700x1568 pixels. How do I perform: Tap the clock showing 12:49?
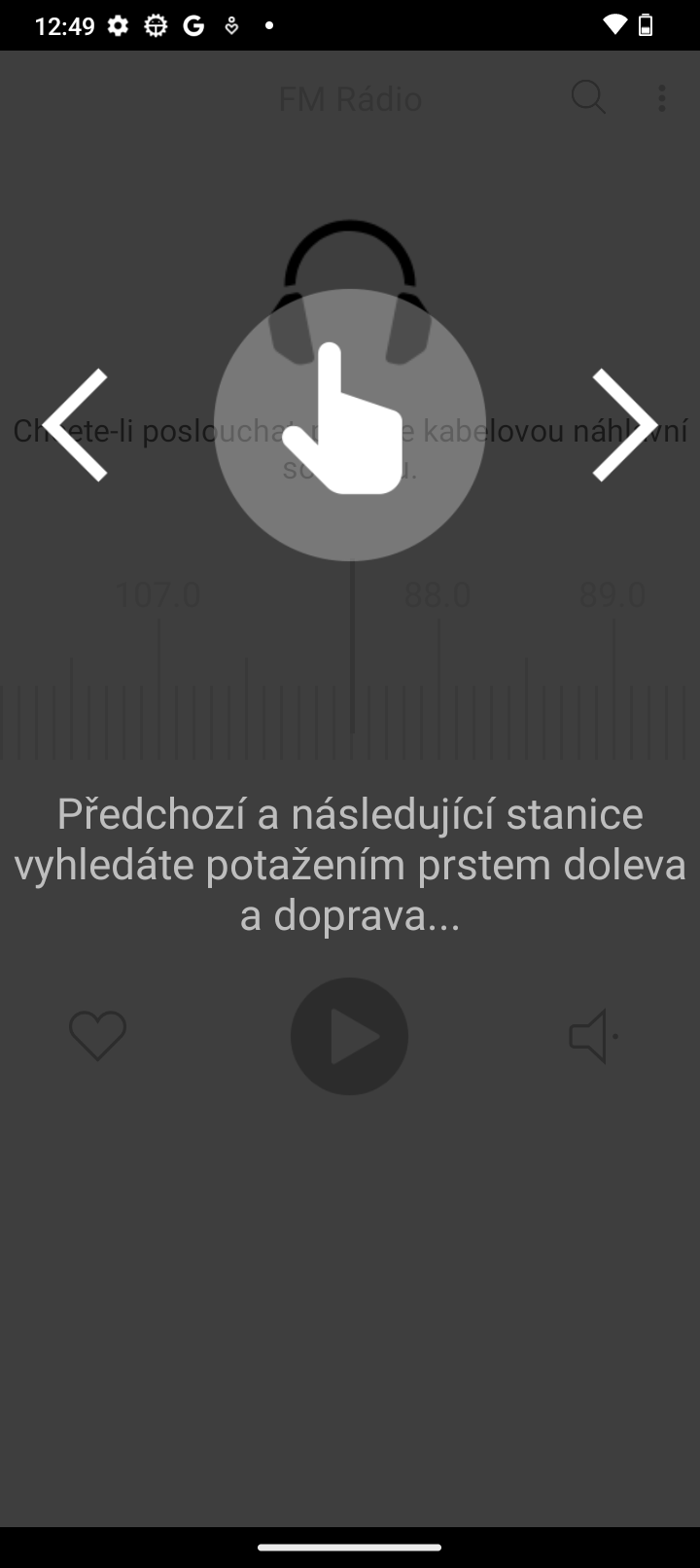coord(64,24)
